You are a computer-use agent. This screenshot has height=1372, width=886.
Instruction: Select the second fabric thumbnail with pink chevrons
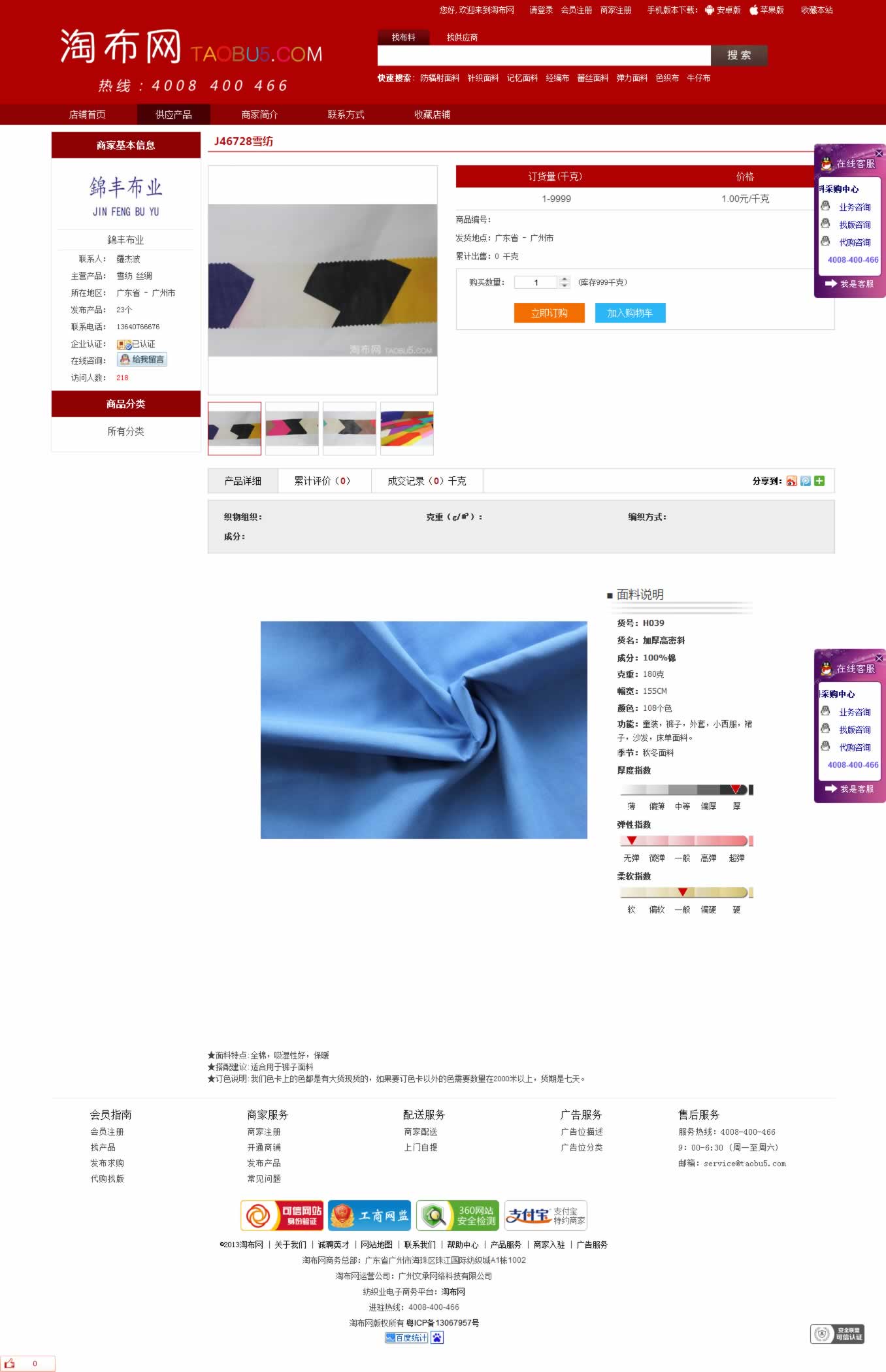point(292,429)
